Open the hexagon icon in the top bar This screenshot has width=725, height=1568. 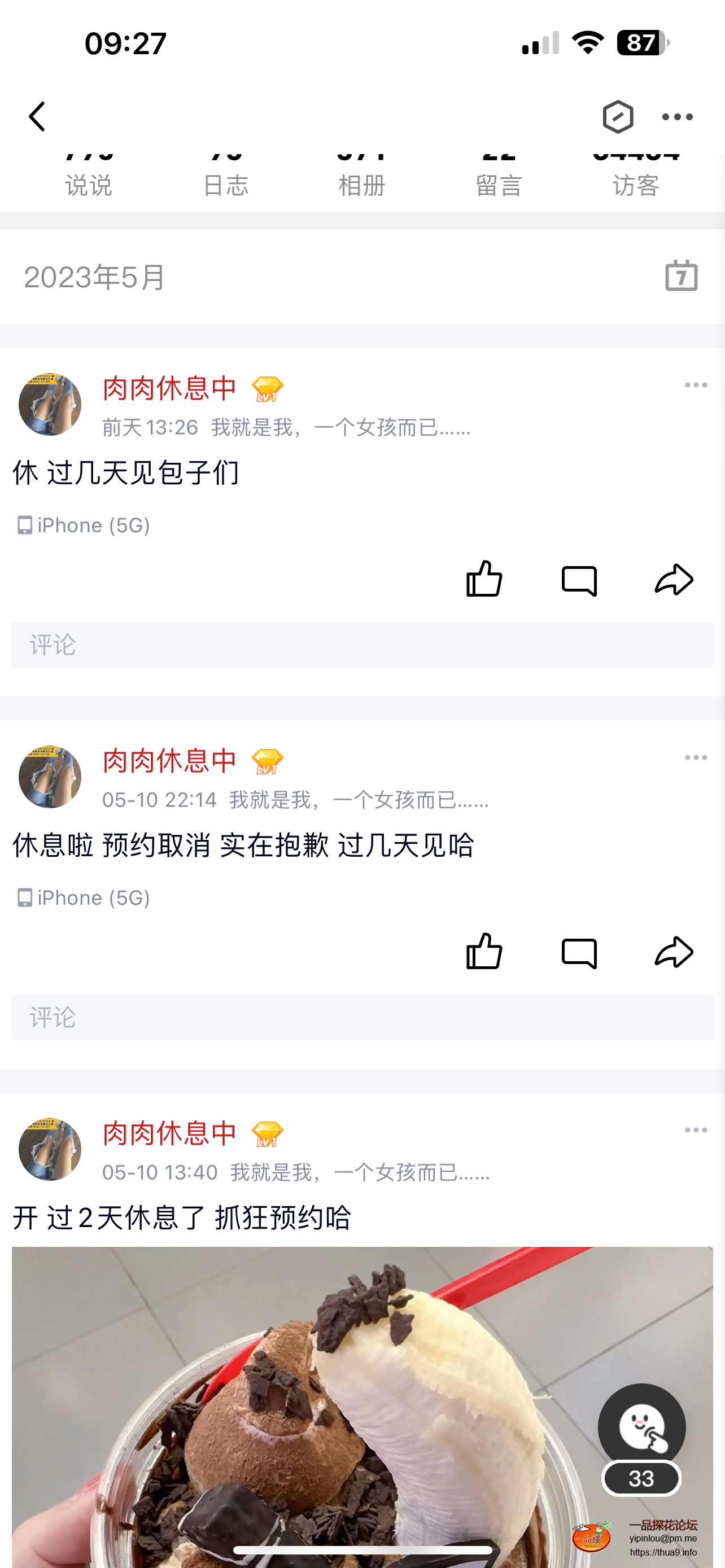(618, 116)
